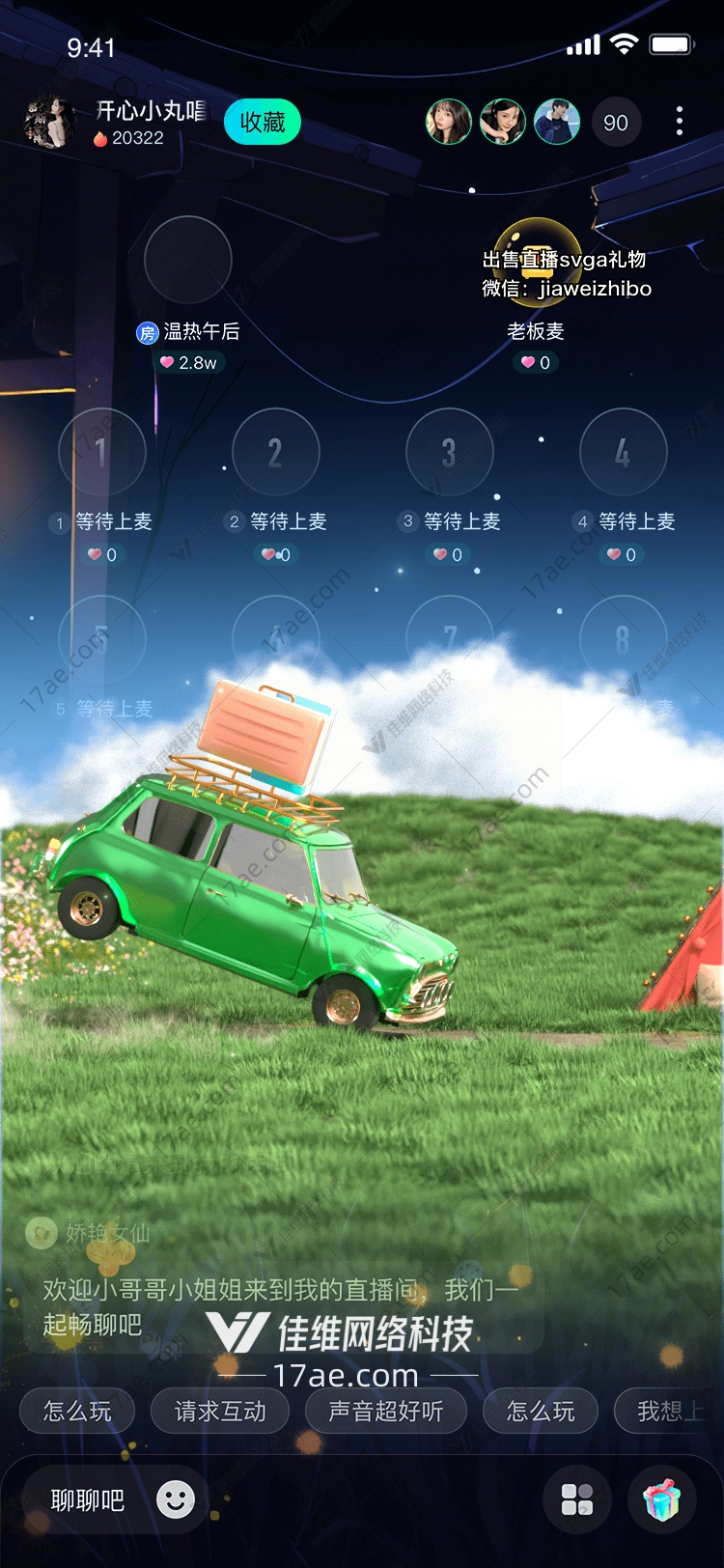Open the three-dot overflow menu
The width and height of the screenshot is (724, 1568).
coord(680,122)
